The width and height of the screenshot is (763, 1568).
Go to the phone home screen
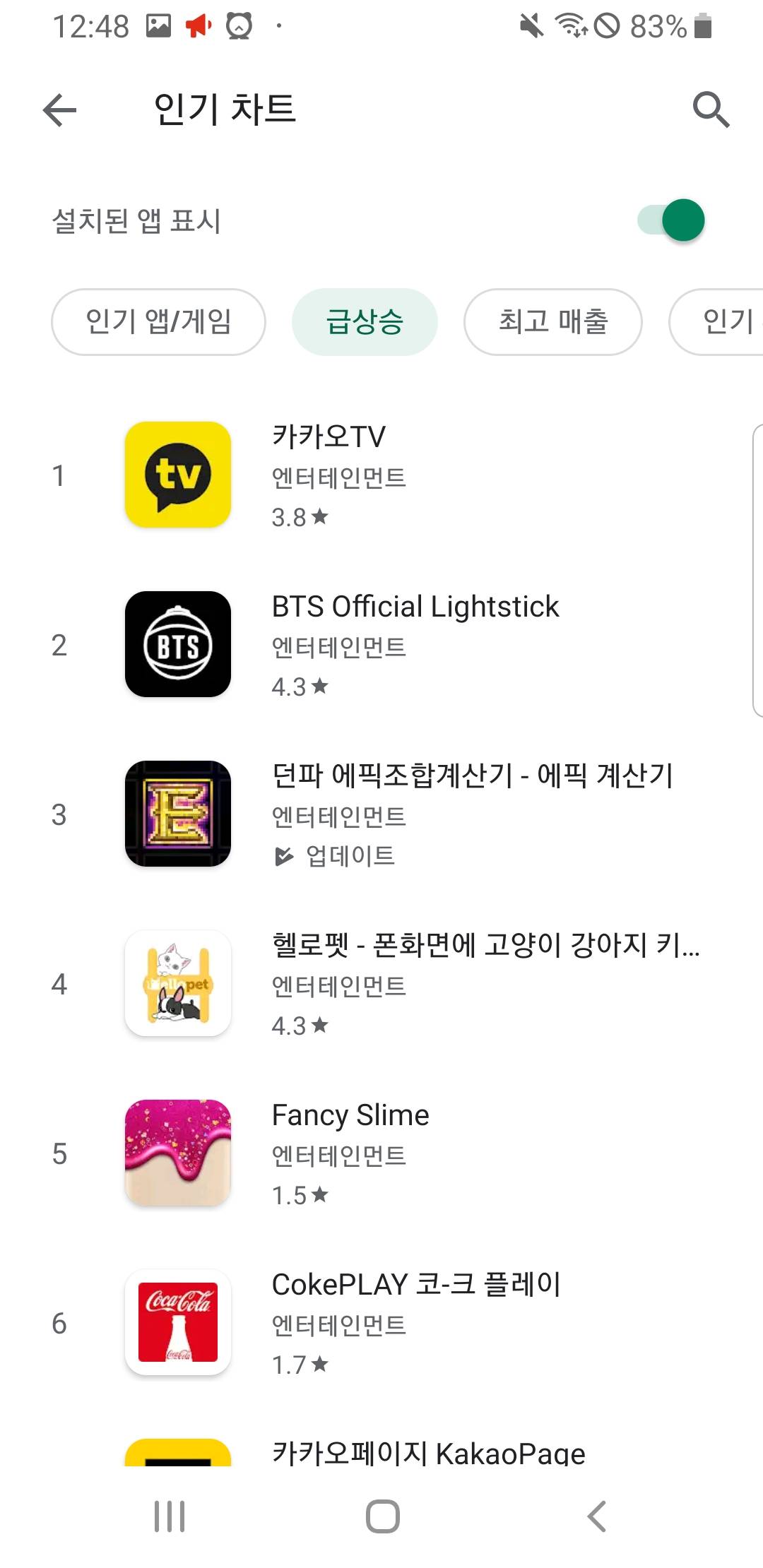pos(382,1516)
